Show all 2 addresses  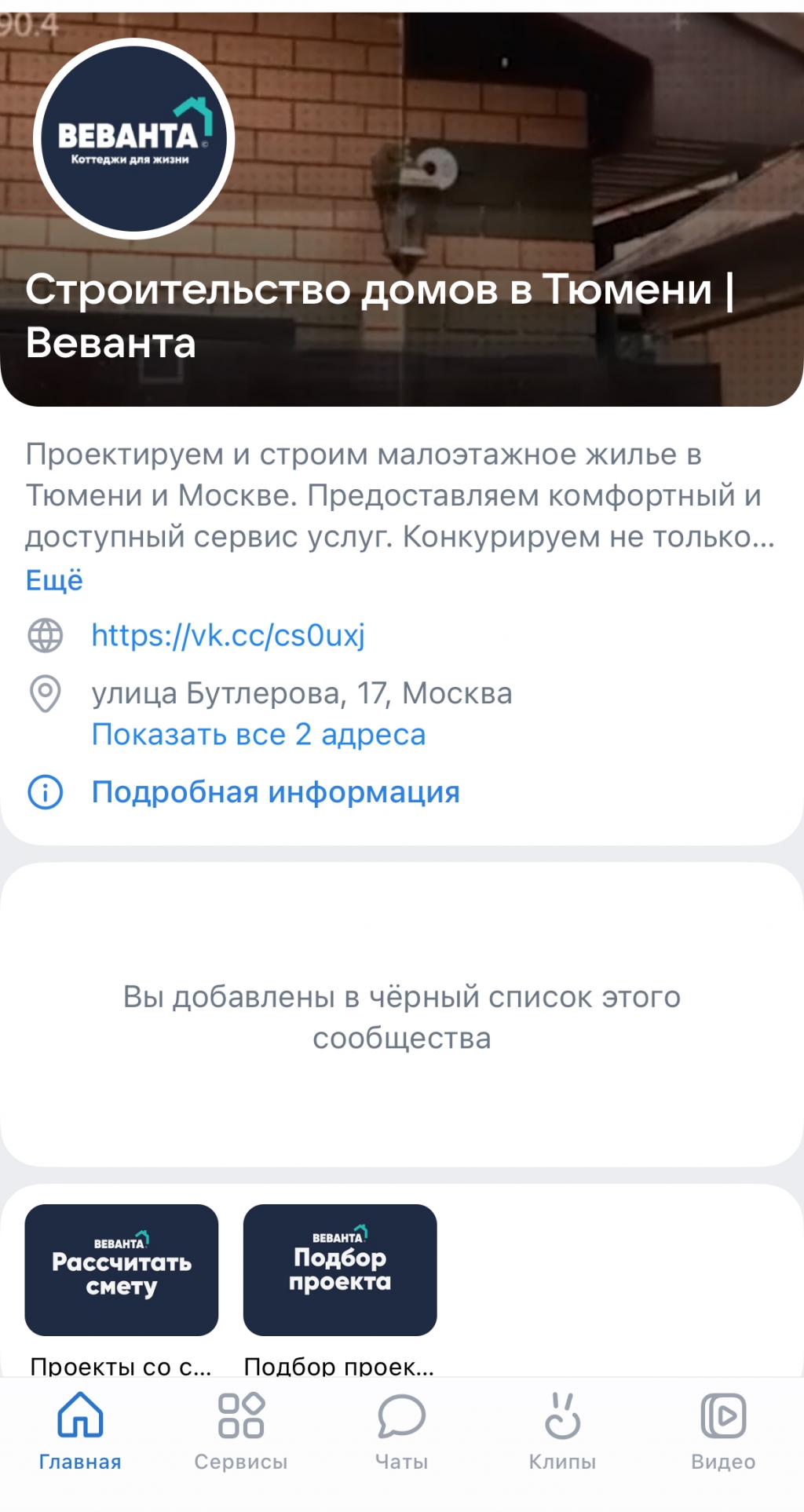click(x=258, y=735)
